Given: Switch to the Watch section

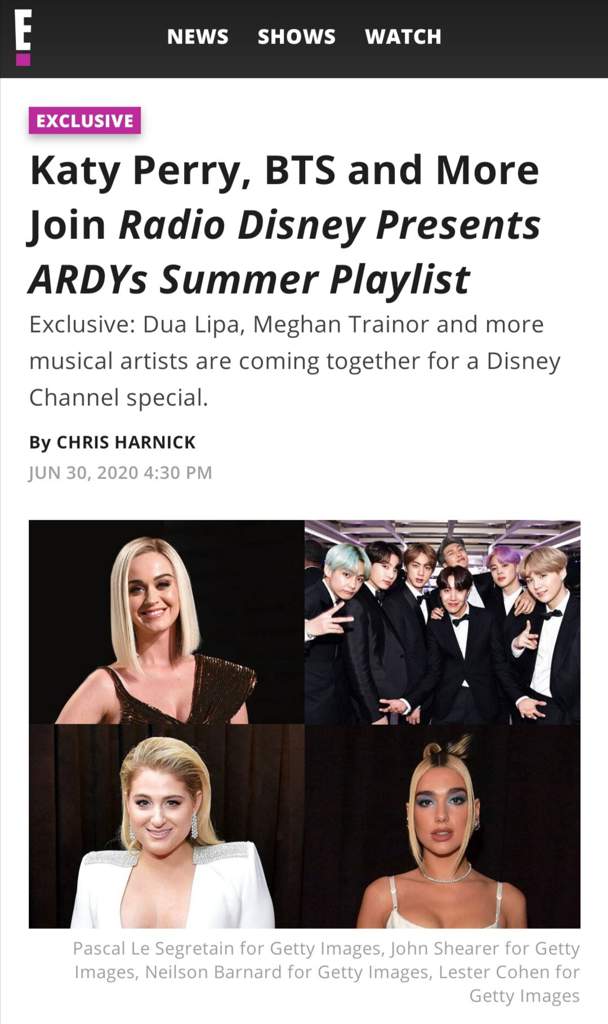Looking at the screenshot, I should click(x=403, y=37).
